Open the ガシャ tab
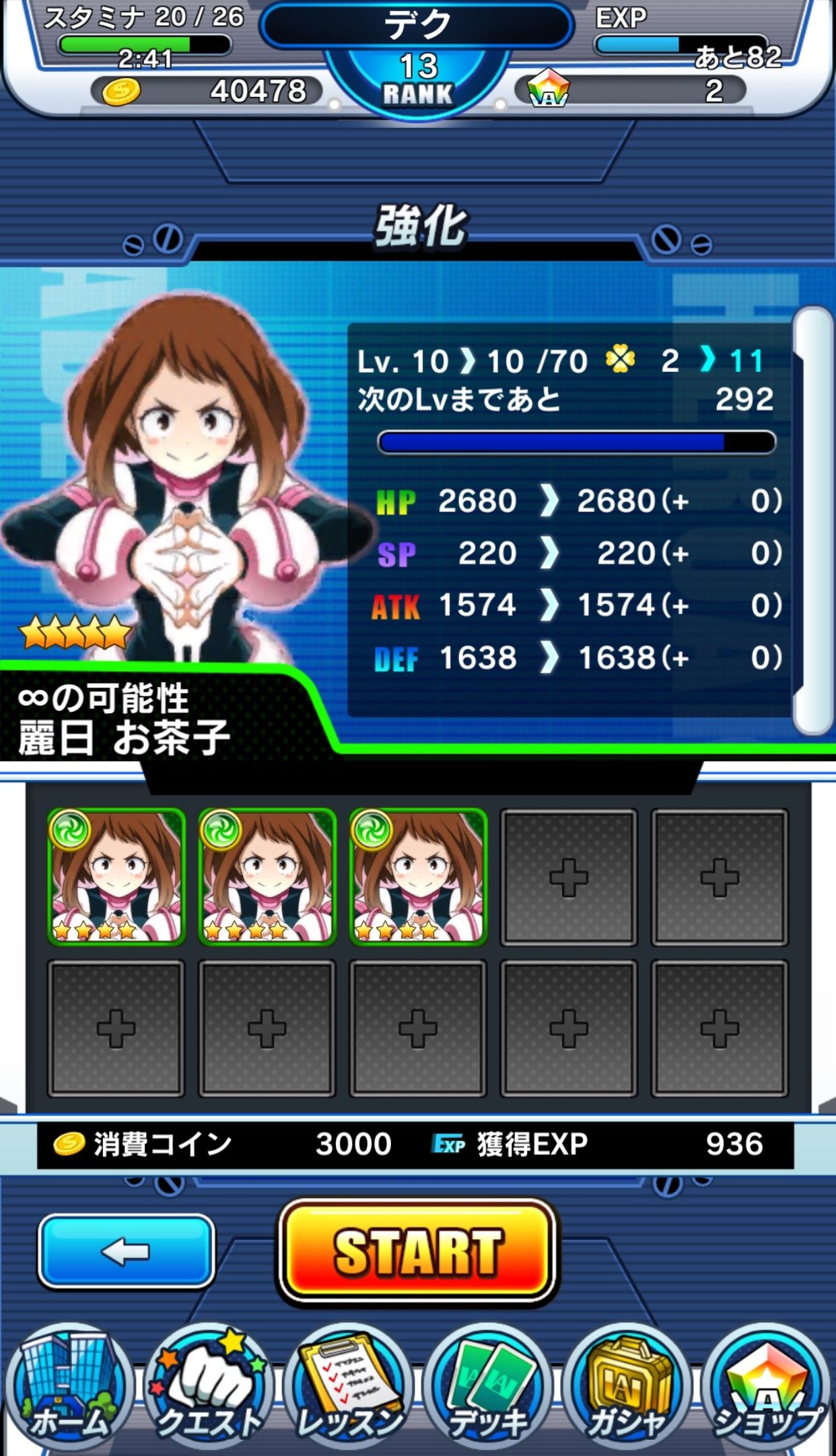Screen dimensions: 836x1456 click(x=627, y=1386)
